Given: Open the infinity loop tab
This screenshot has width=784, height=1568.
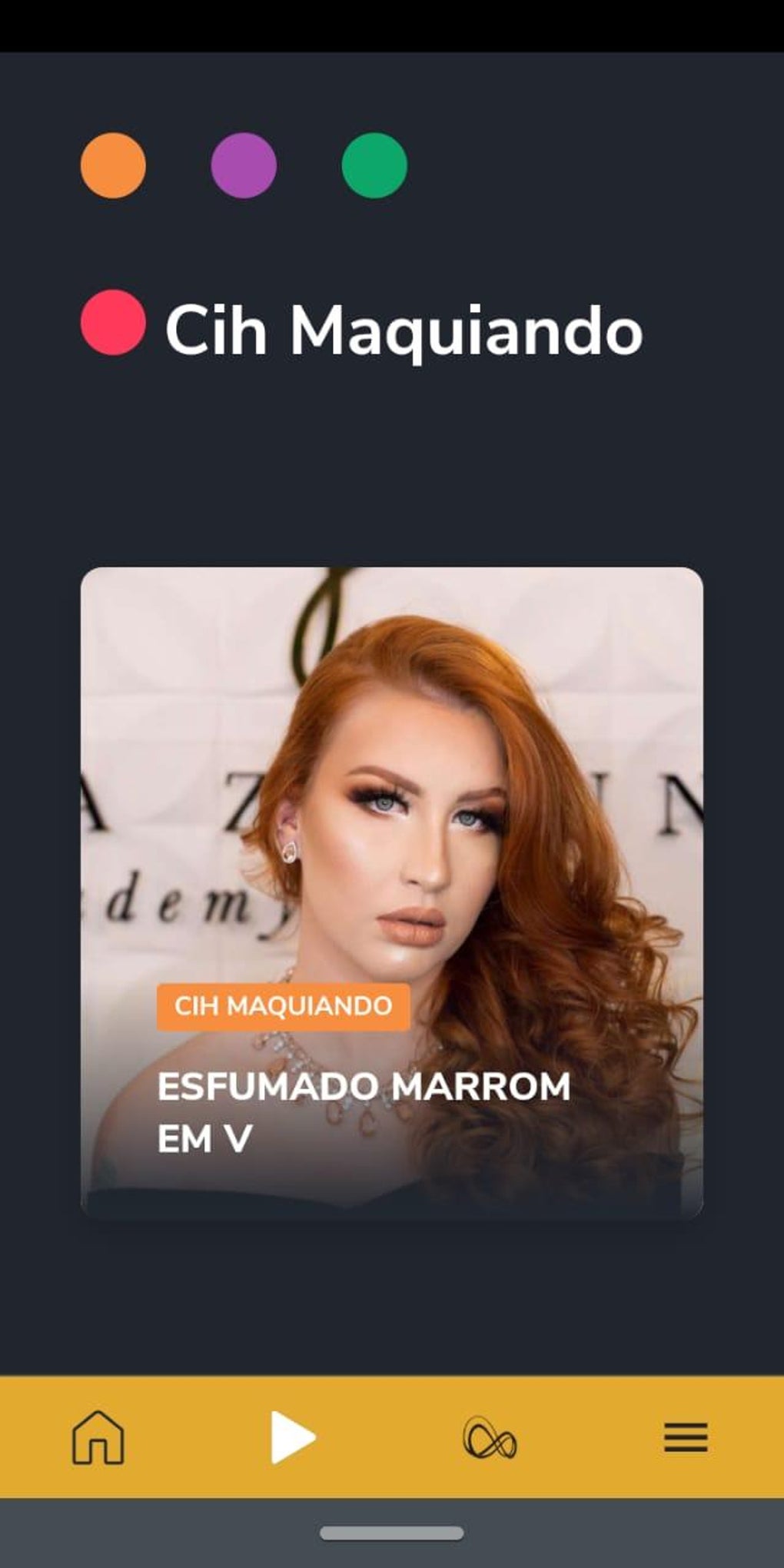Looking at the screenshot, I should (x=490, y=1438).
